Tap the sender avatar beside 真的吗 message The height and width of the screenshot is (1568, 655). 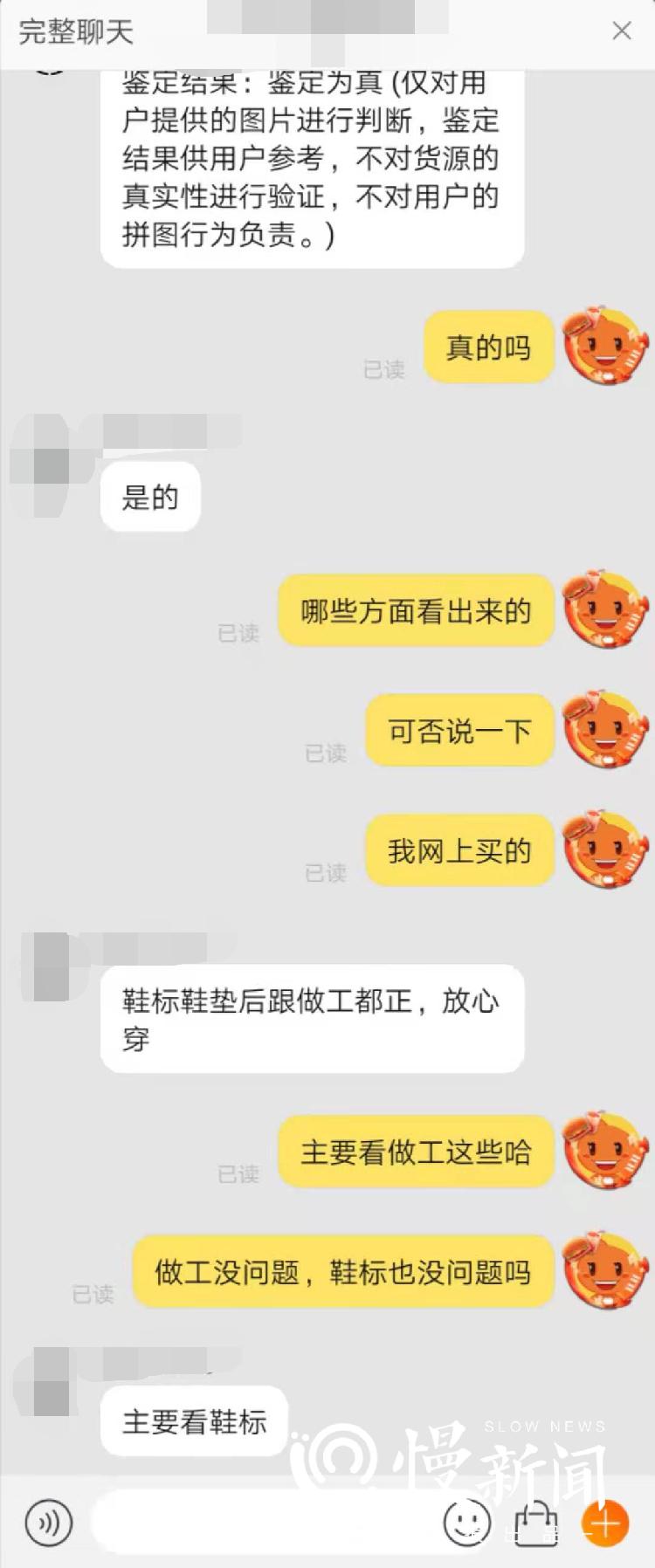click(604, 347)
